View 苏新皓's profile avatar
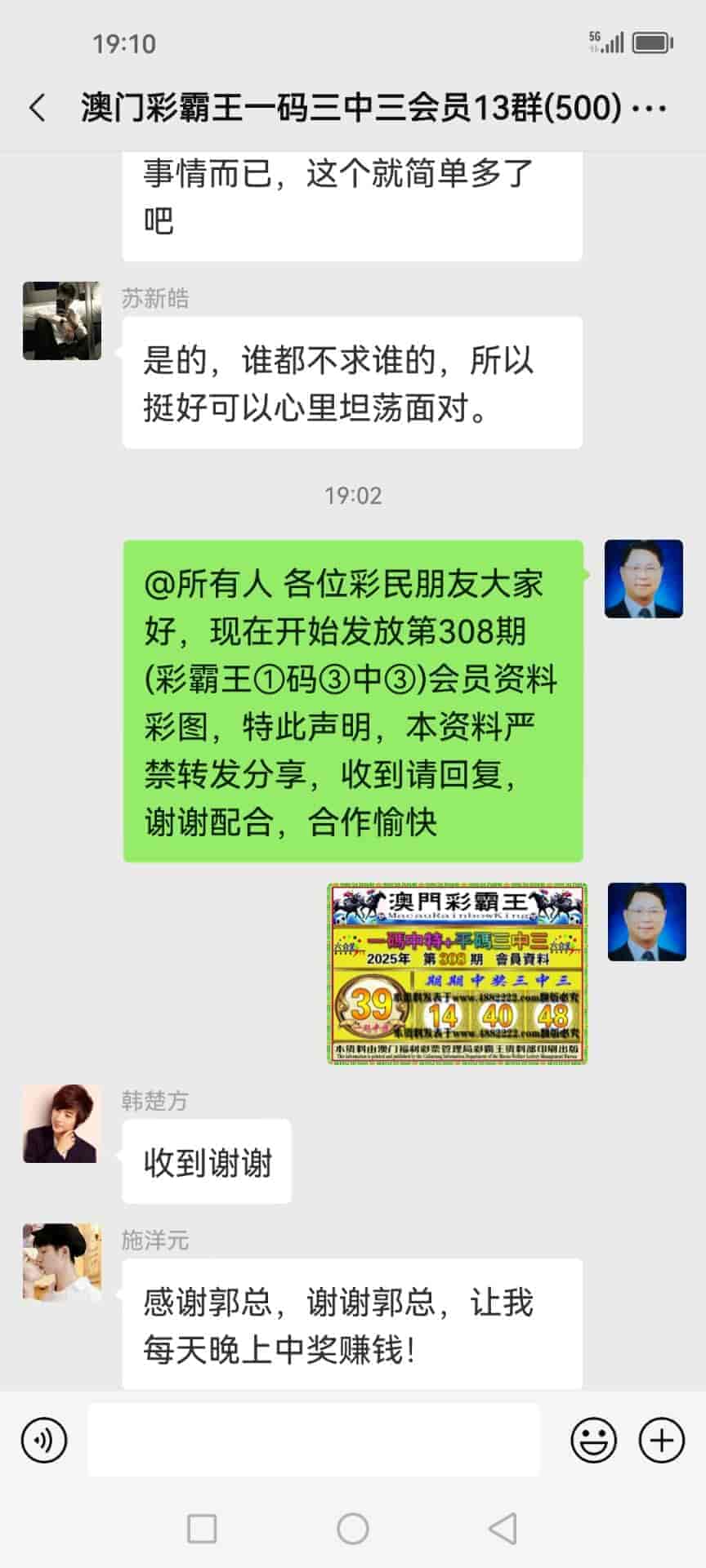The height and width of the screenshot is (1568, 706). pos(62,321)
